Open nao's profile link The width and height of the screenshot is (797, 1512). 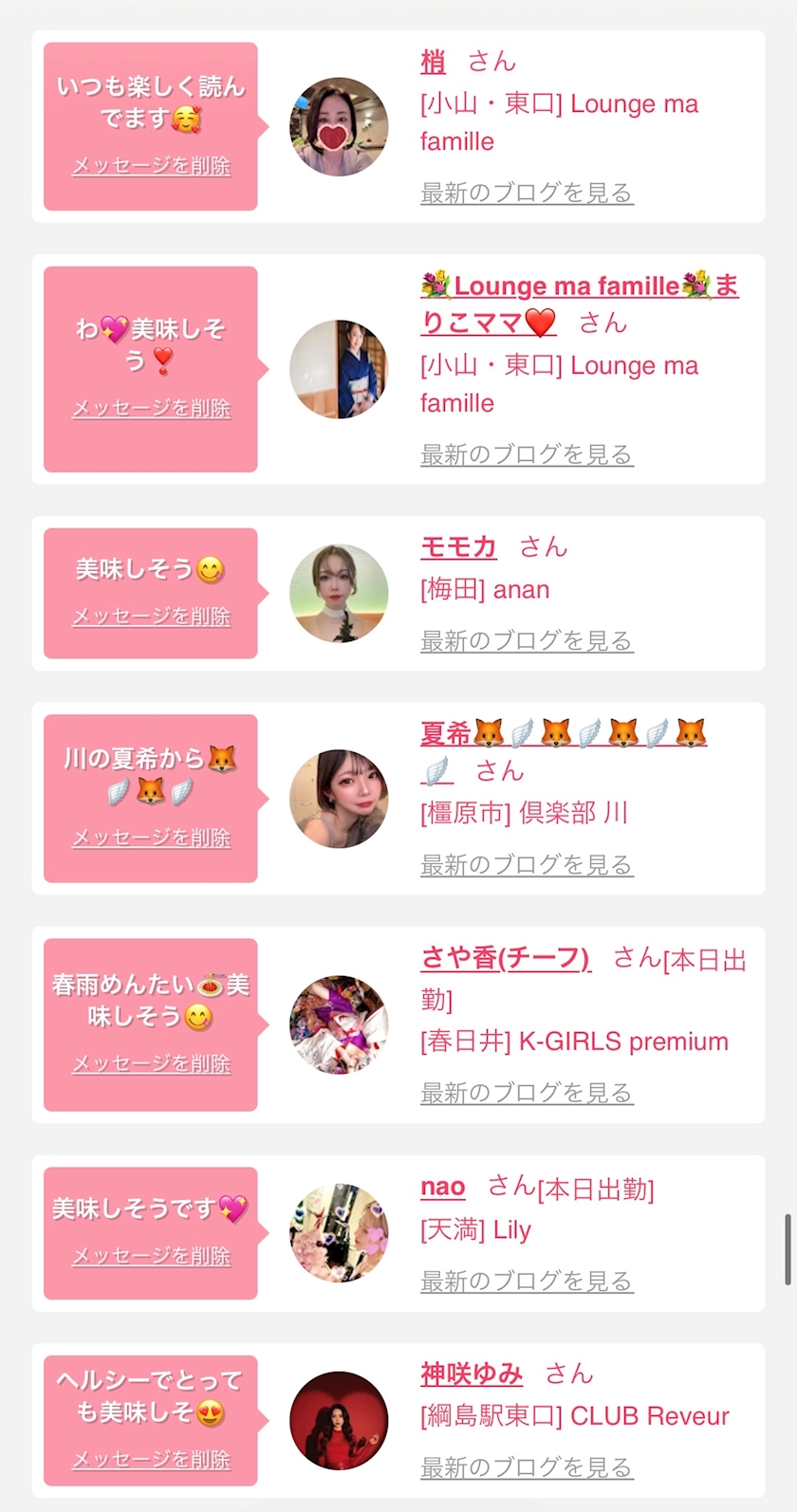[x=442, y=1188]
